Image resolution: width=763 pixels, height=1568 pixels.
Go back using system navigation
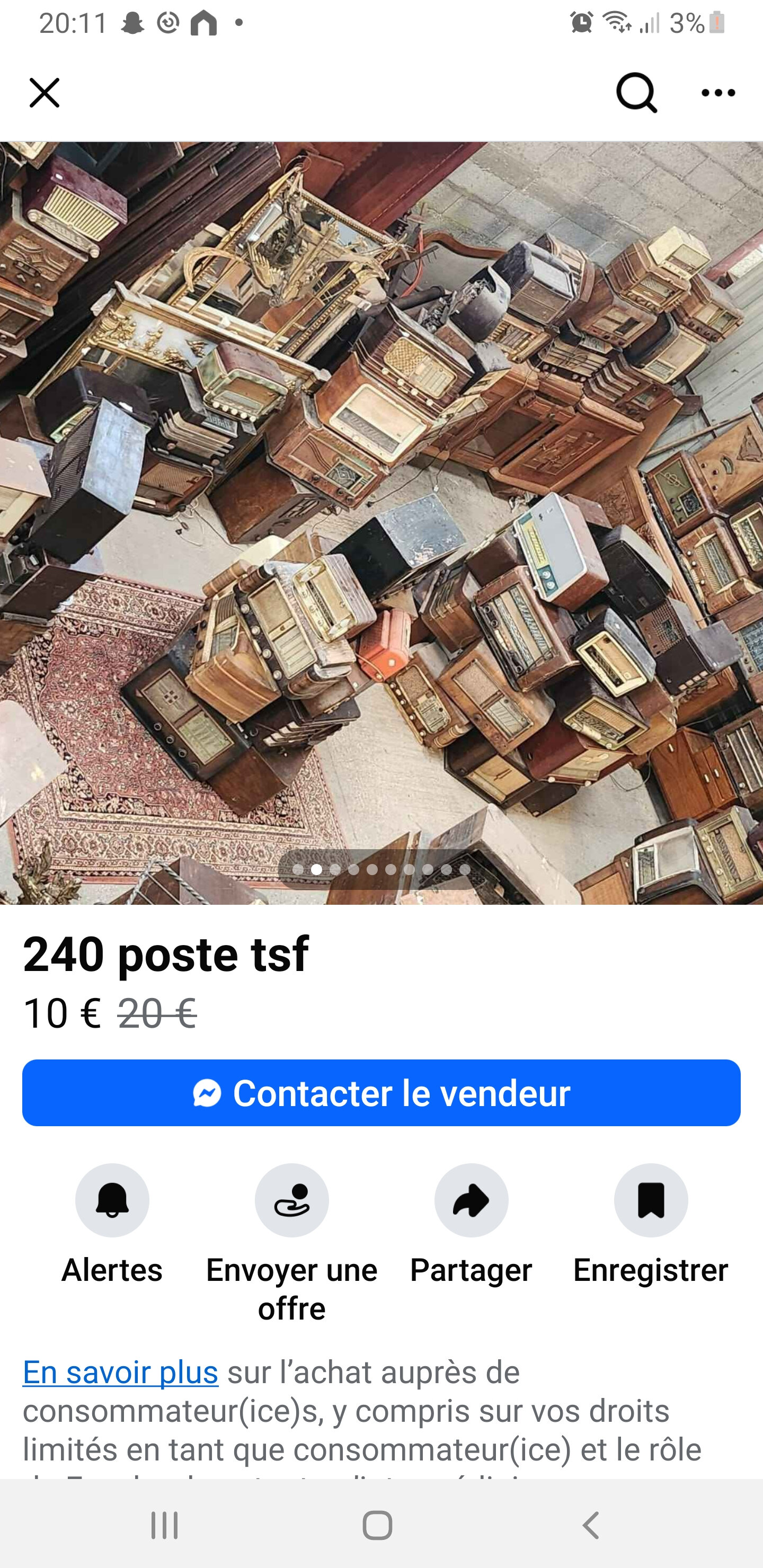click(591, 1526)
